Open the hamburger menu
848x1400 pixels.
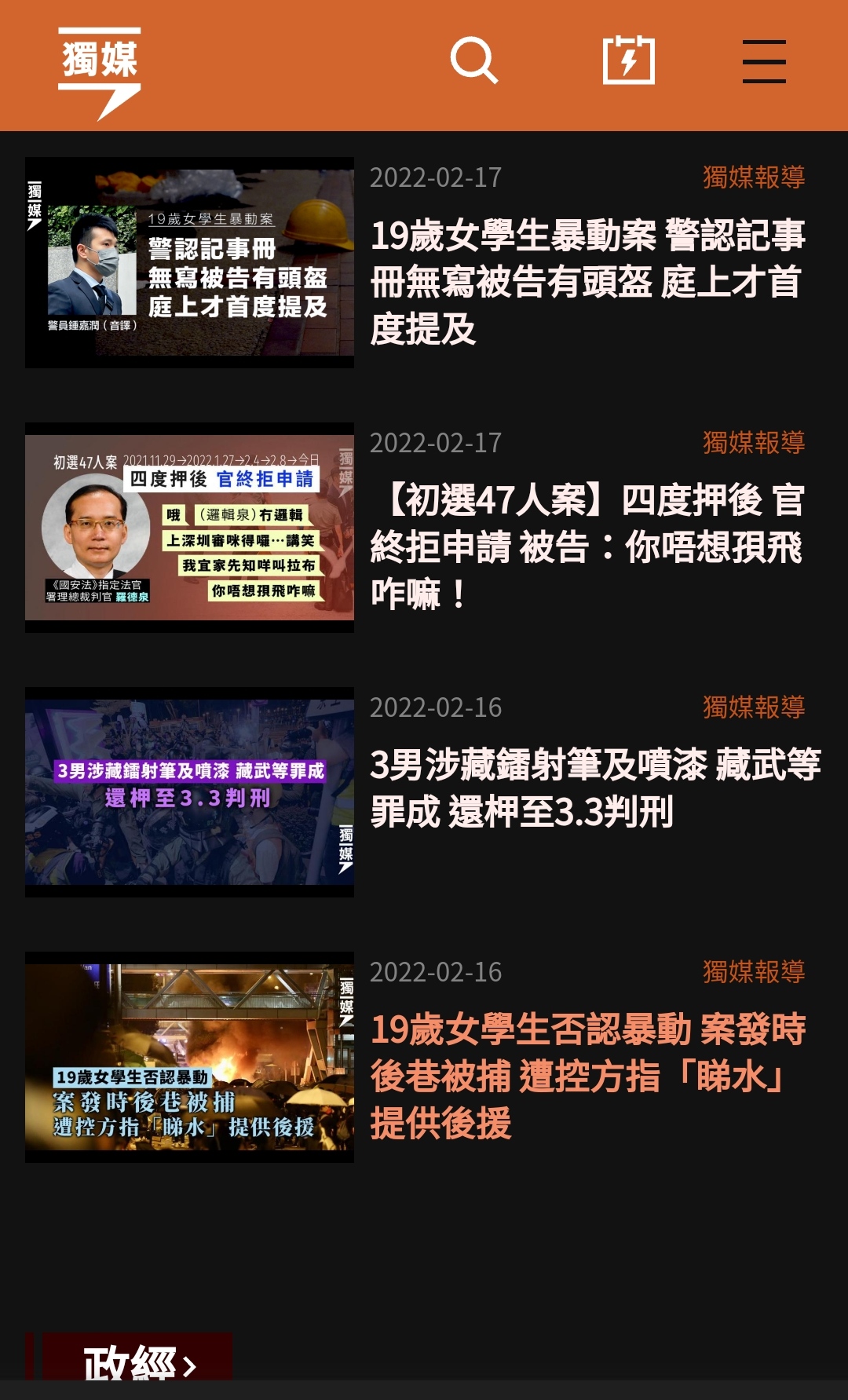[764, 61]
